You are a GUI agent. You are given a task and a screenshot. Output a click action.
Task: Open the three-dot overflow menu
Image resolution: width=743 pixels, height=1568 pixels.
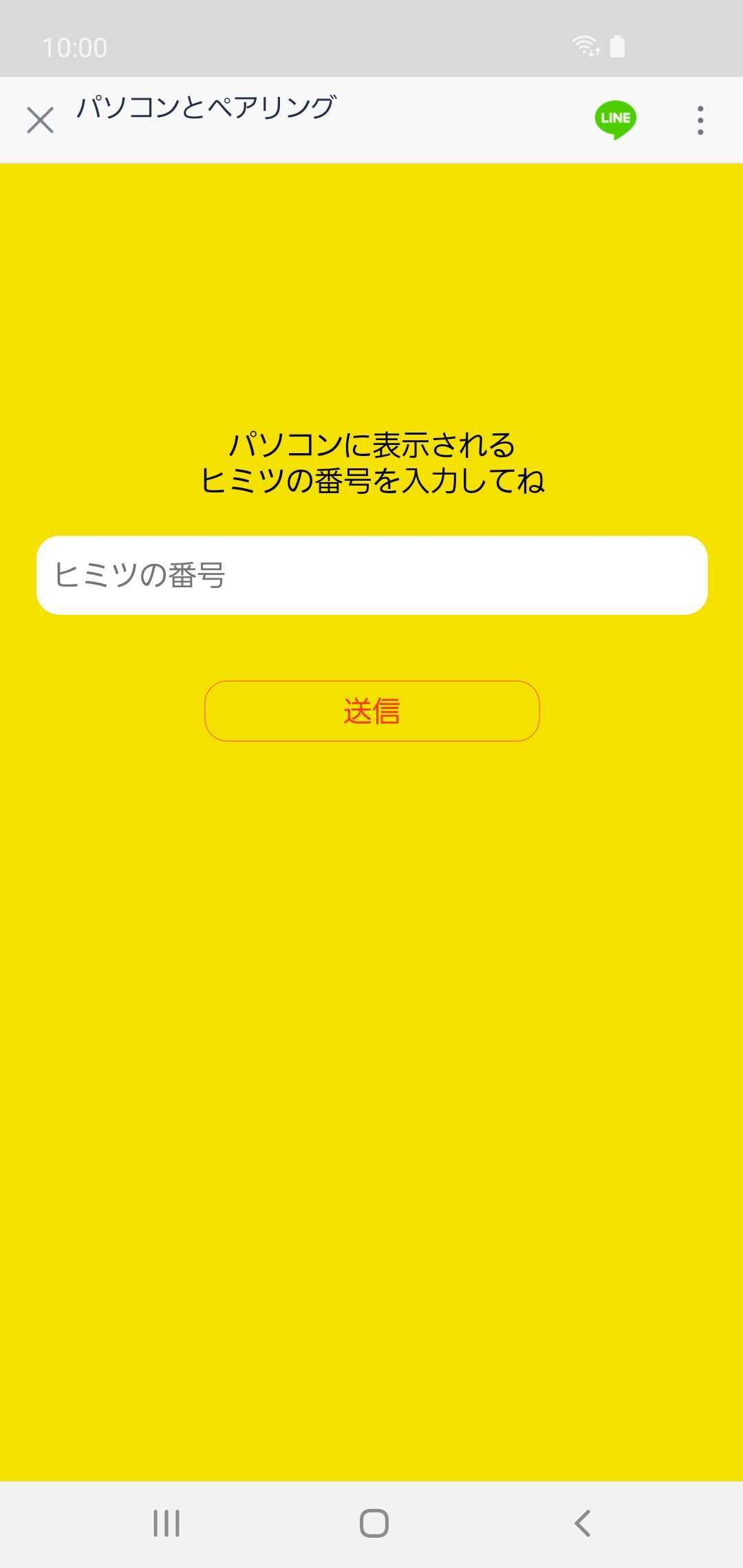pyautogui.click(x=700, y=120)
